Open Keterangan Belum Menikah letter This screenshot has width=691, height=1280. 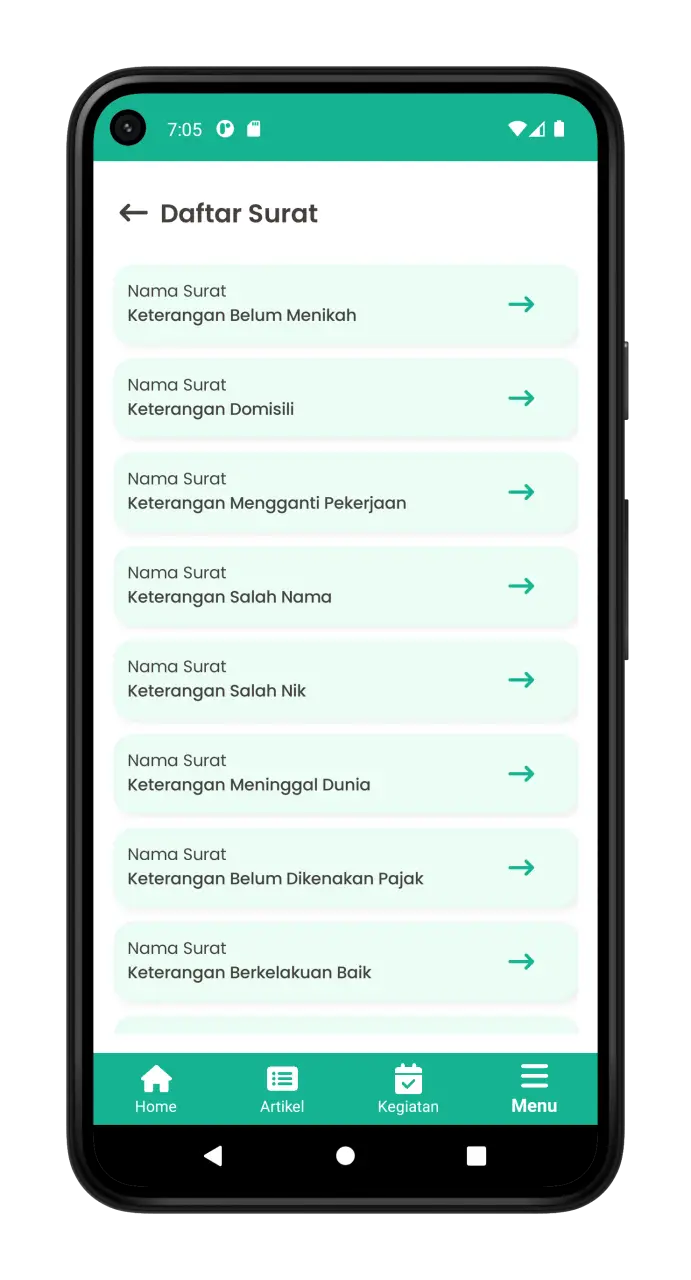click(x=345, y=304)
